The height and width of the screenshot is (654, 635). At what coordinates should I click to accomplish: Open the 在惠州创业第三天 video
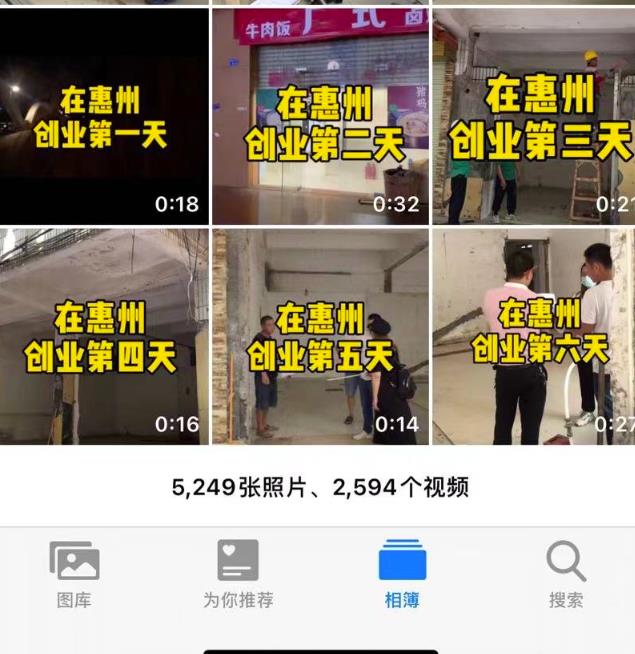[534, 116]
